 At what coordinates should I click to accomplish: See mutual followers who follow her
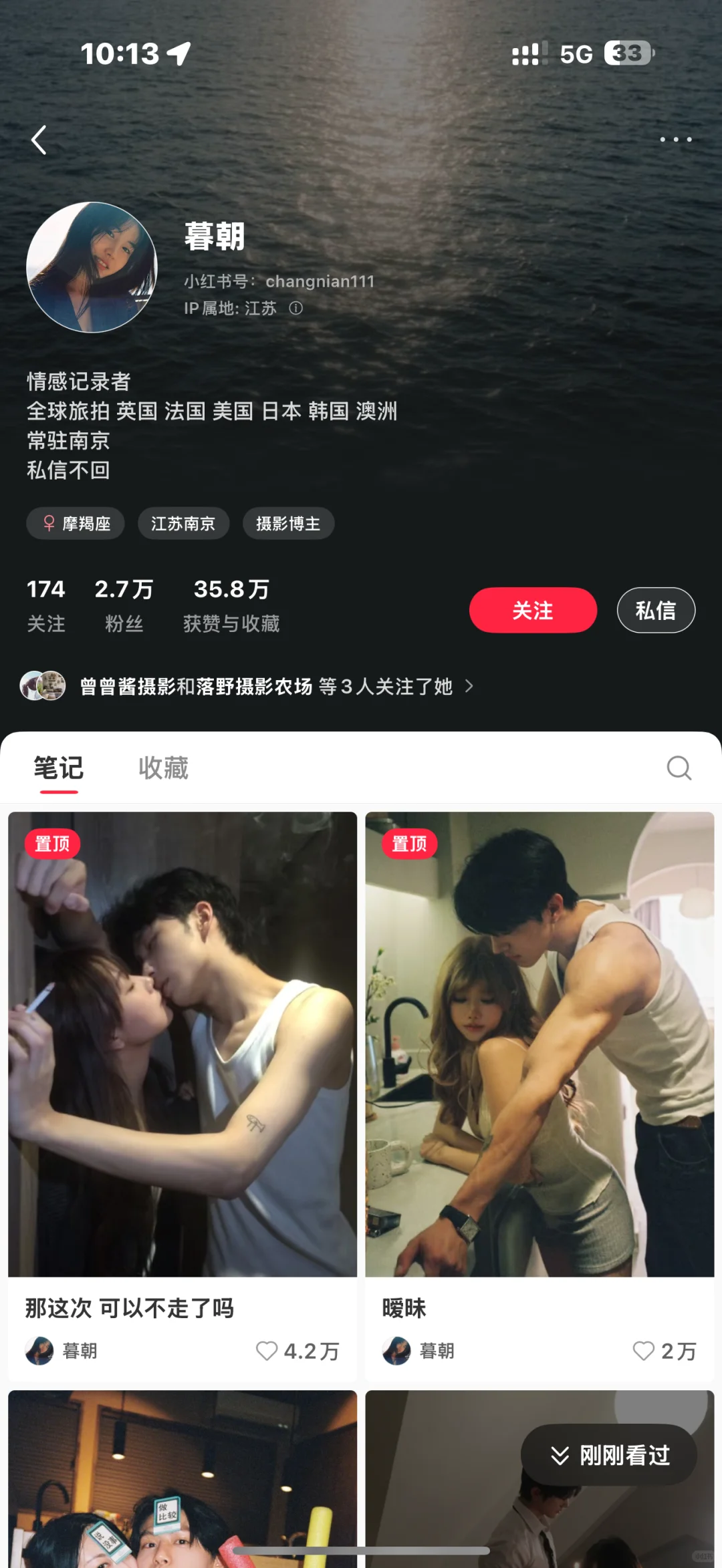coord(247,686)
